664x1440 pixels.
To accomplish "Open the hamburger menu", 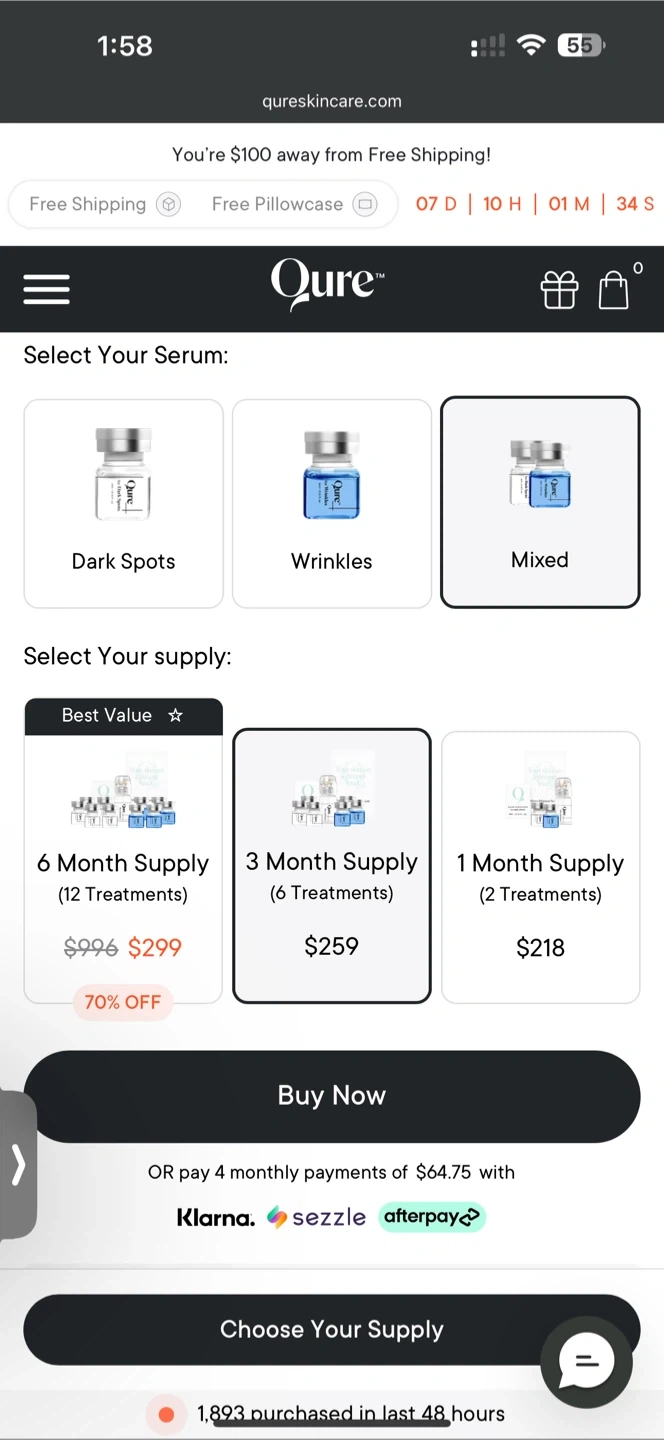I will pyautogui.click(x=46, y=289).
